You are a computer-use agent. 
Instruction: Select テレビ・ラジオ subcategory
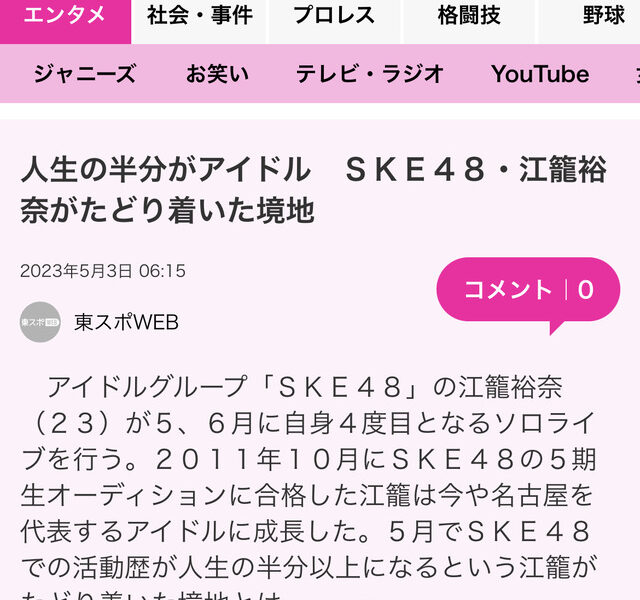[x=370, y=74]
